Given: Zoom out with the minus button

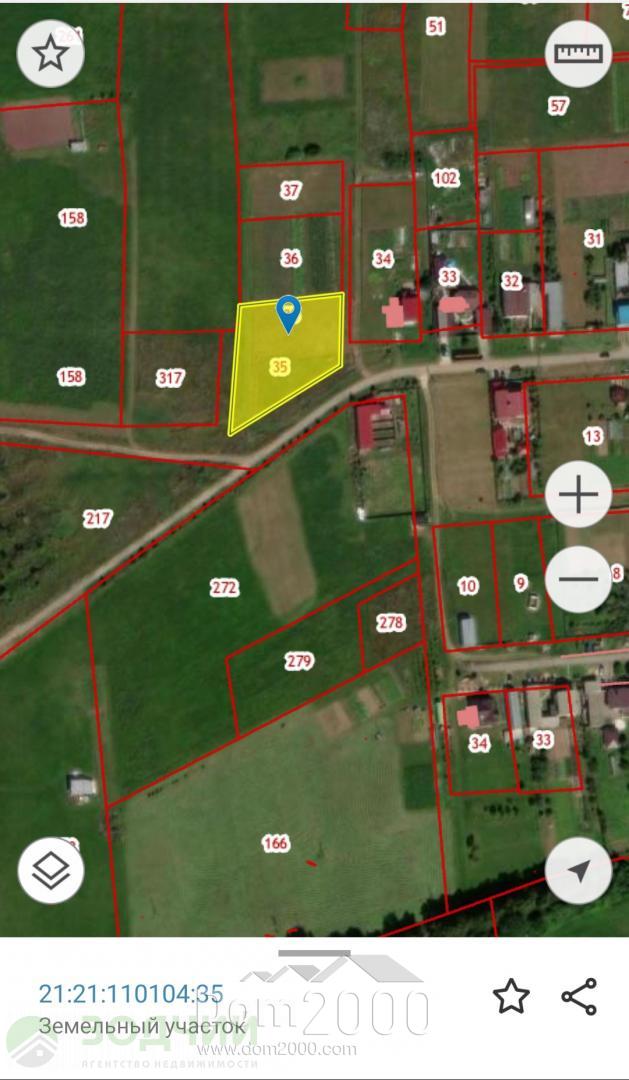Looking at the screenshot, I should (578, 579).
